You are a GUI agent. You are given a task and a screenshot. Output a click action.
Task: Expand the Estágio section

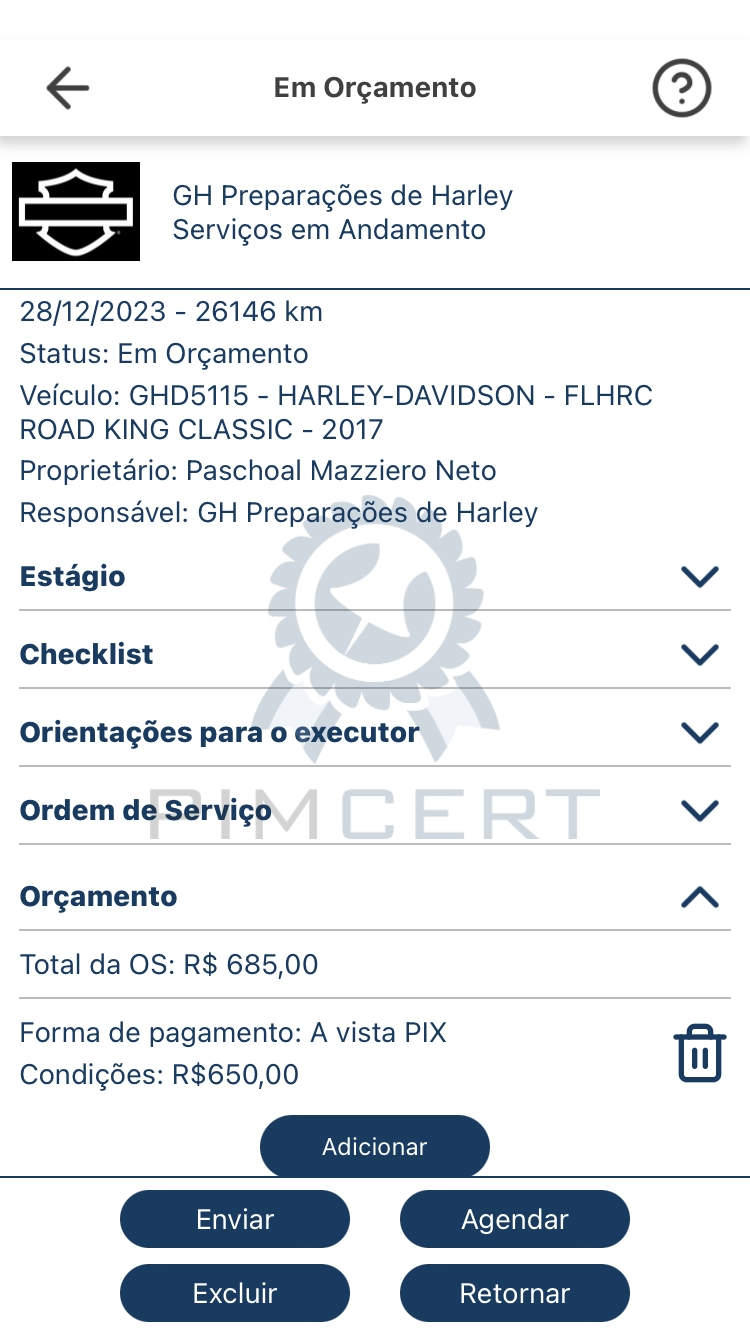(x=375, y=576)
